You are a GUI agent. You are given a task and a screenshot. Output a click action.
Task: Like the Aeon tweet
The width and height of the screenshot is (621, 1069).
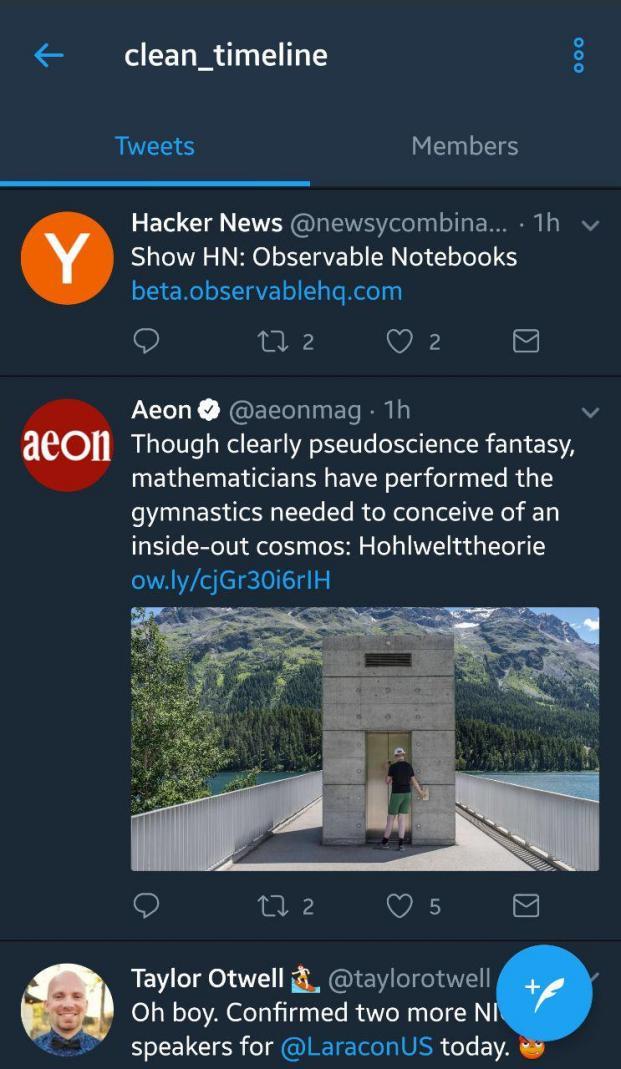[399, 906]
